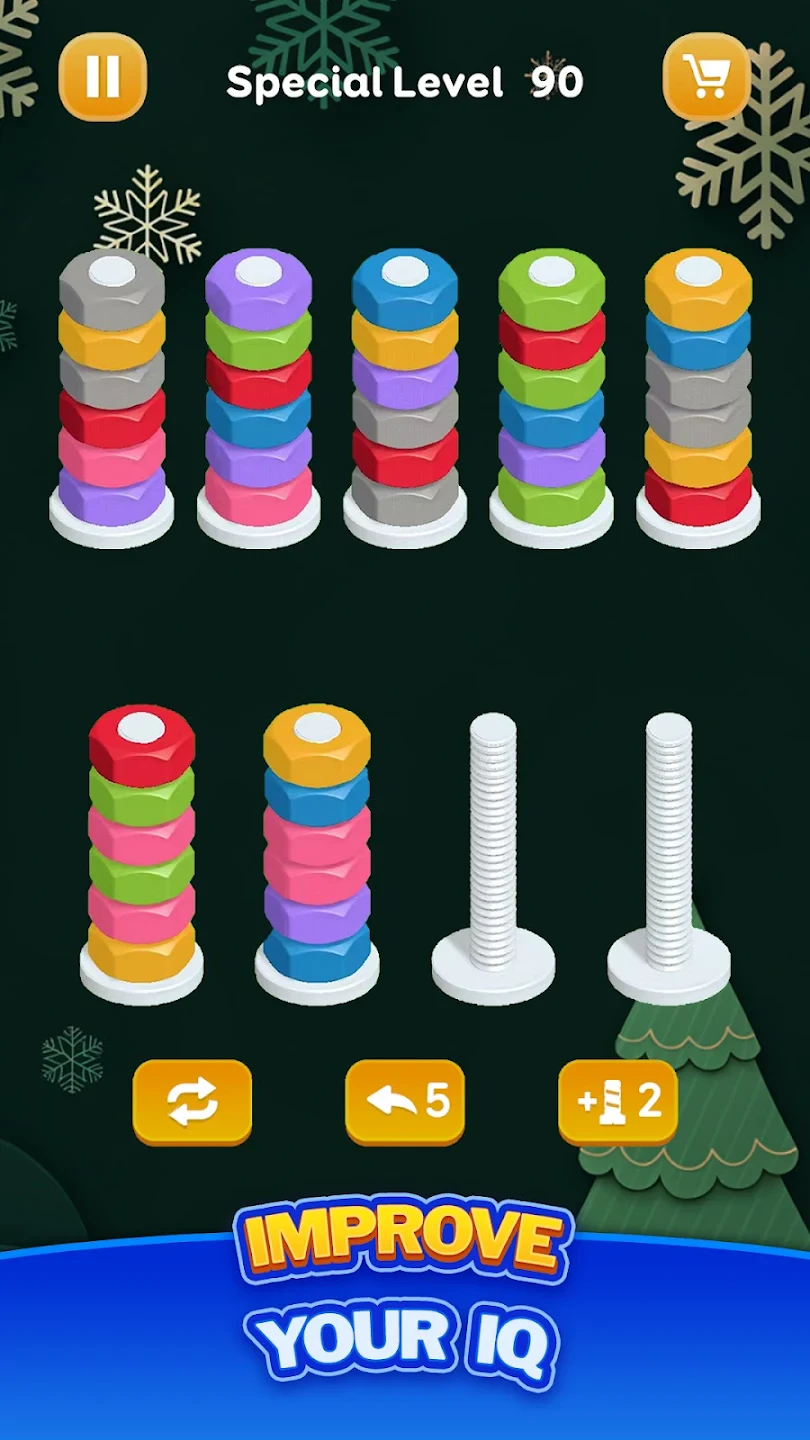Image resolution: width=810 pixels, height=1440 pixels.
Task: Undo the last move
Action: pos(405,1101)
